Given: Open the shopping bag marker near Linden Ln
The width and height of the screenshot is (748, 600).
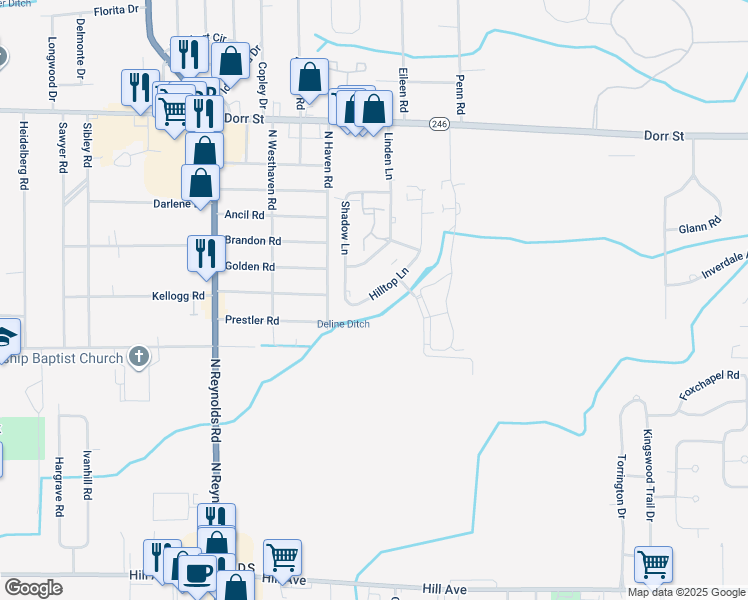Looking at the screenshot, I should click(x=374, y=109).
